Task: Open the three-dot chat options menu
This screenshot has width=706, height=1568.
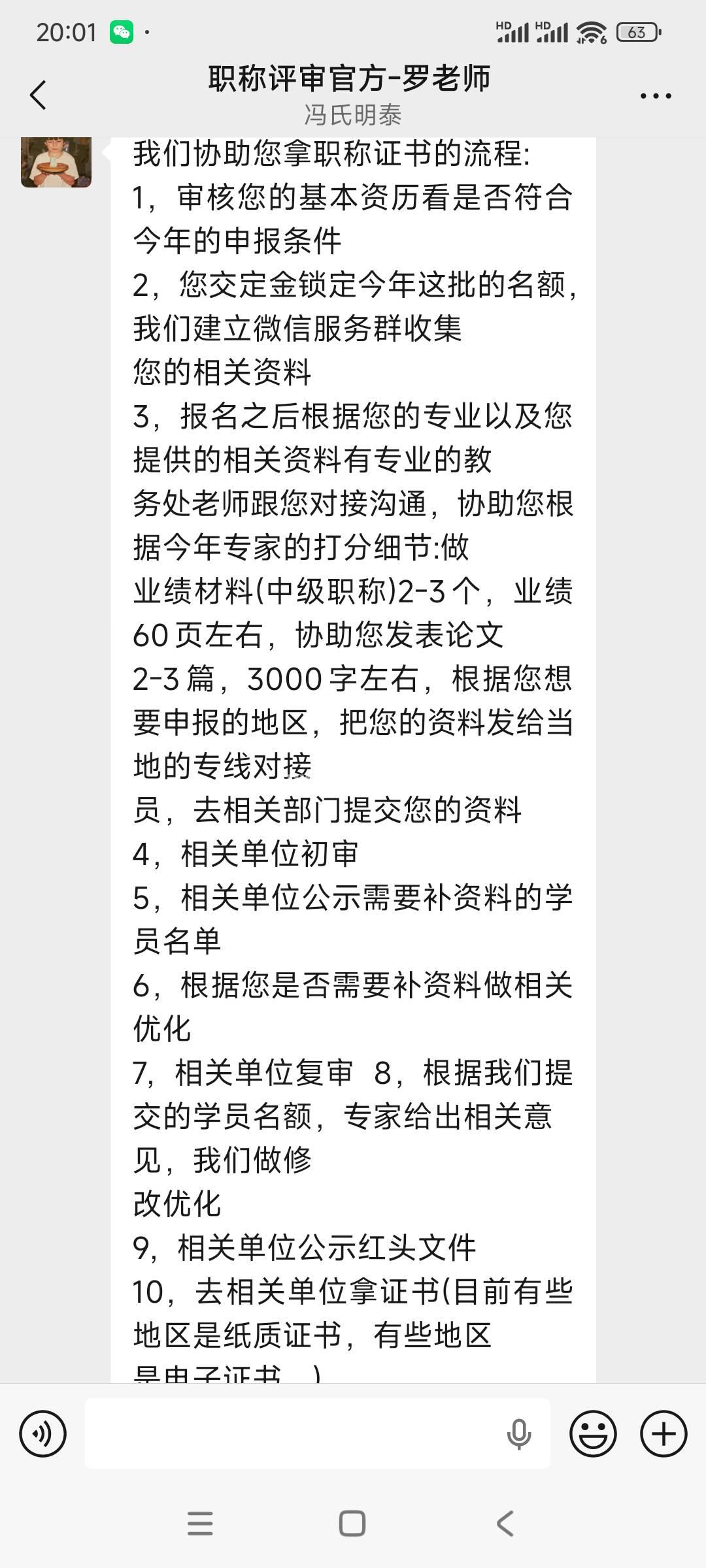Action: pyautogui.click(x=656, y=96)
